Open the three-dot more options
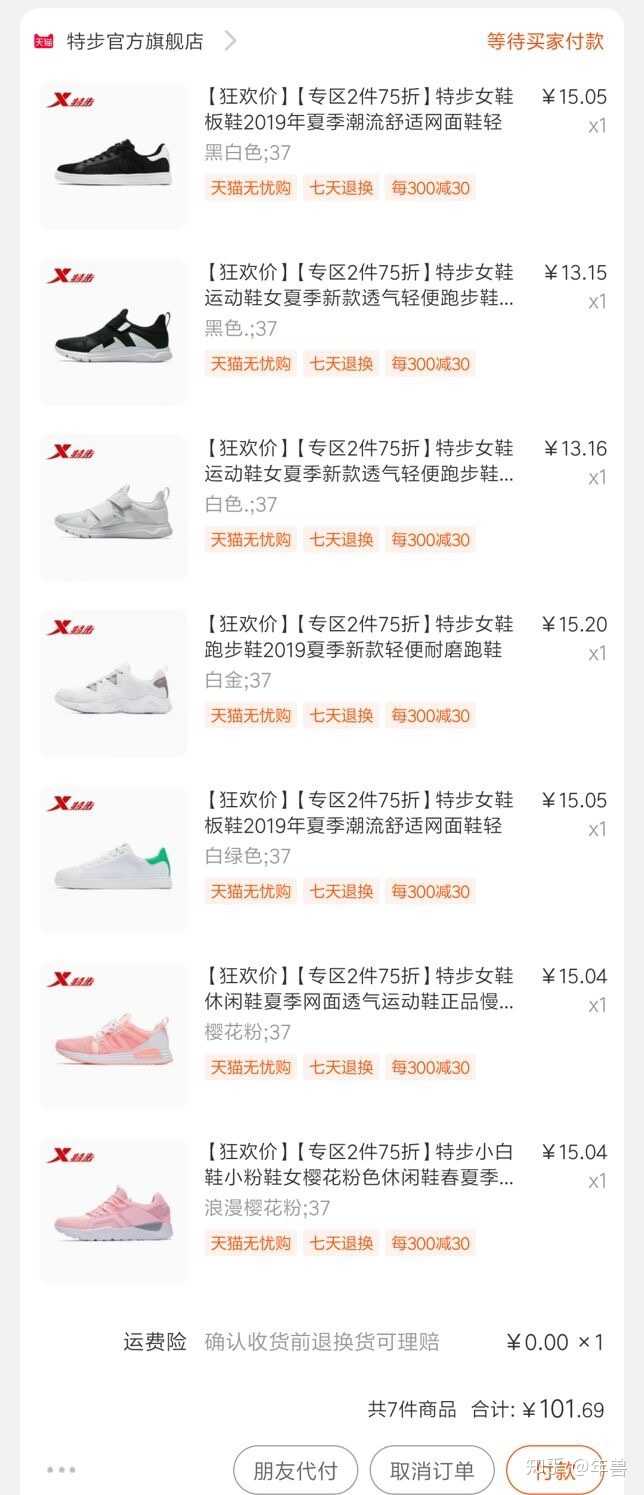The width and height of the screenshot is (644, 1495). click(61, 1470)
